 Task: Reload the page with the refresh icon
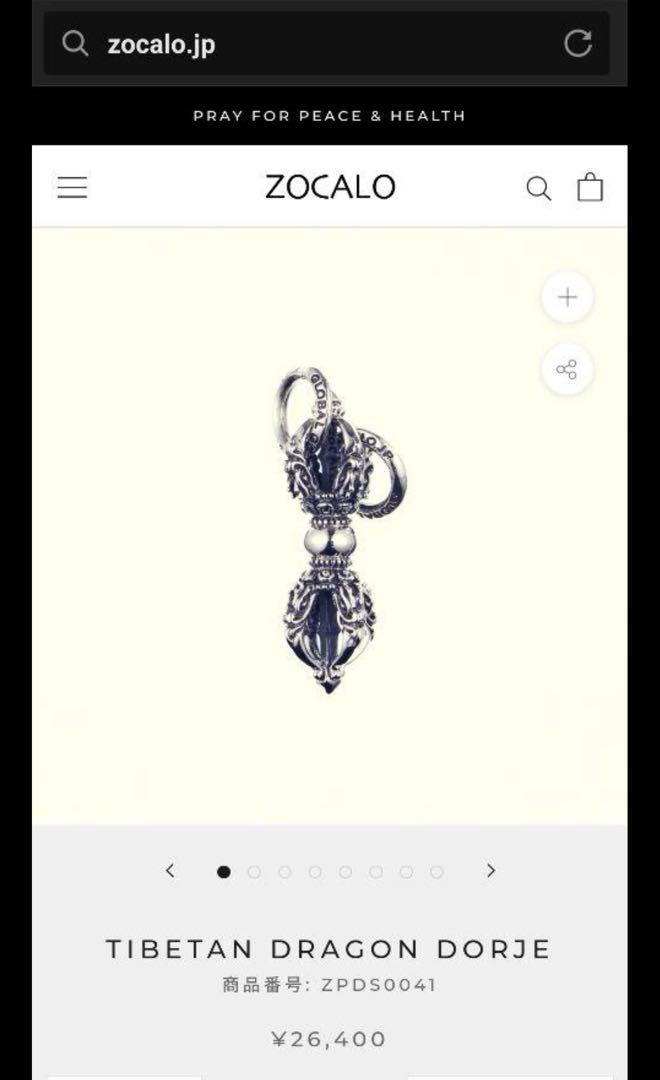(577, 43)
